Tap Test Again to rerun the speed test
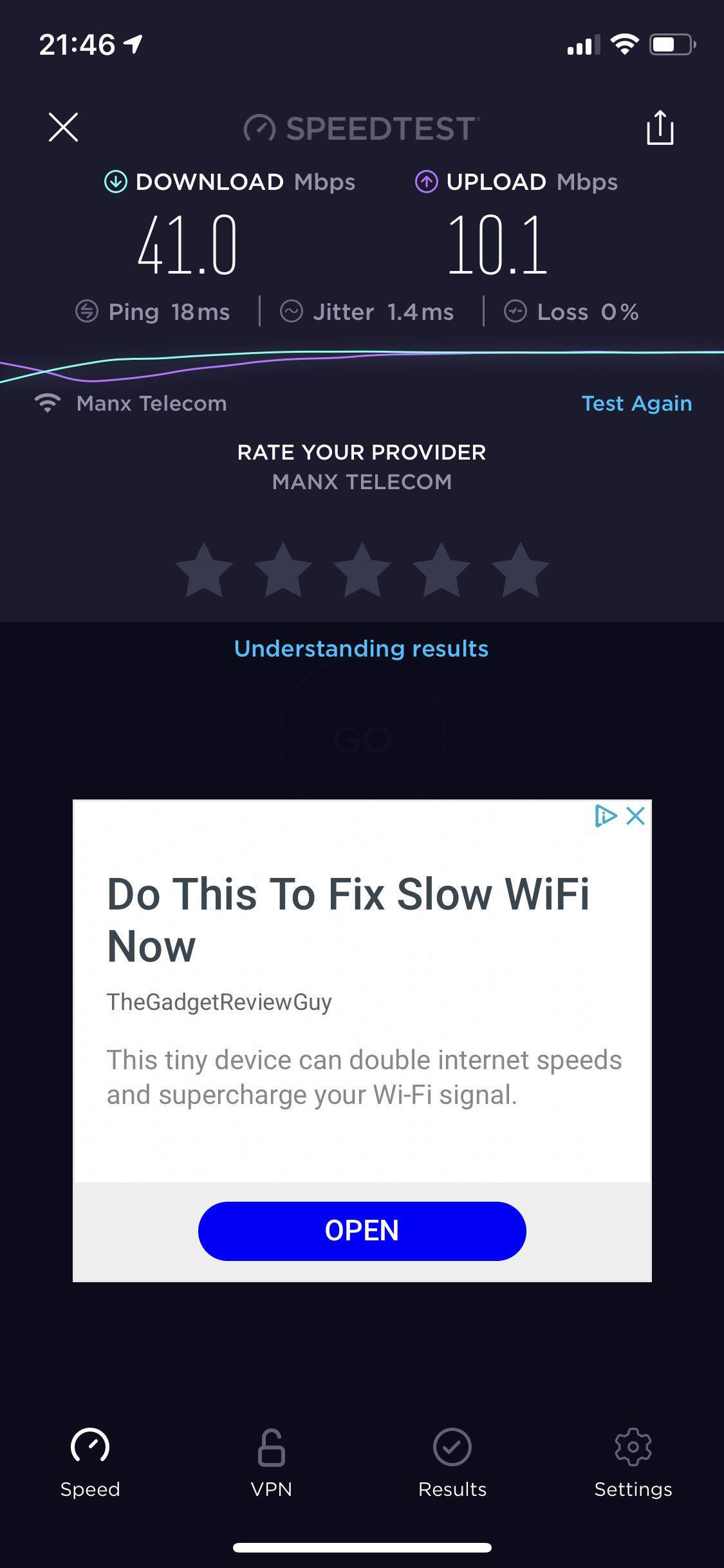This screenshot has width=724, height=1568. tap(636, 403)
